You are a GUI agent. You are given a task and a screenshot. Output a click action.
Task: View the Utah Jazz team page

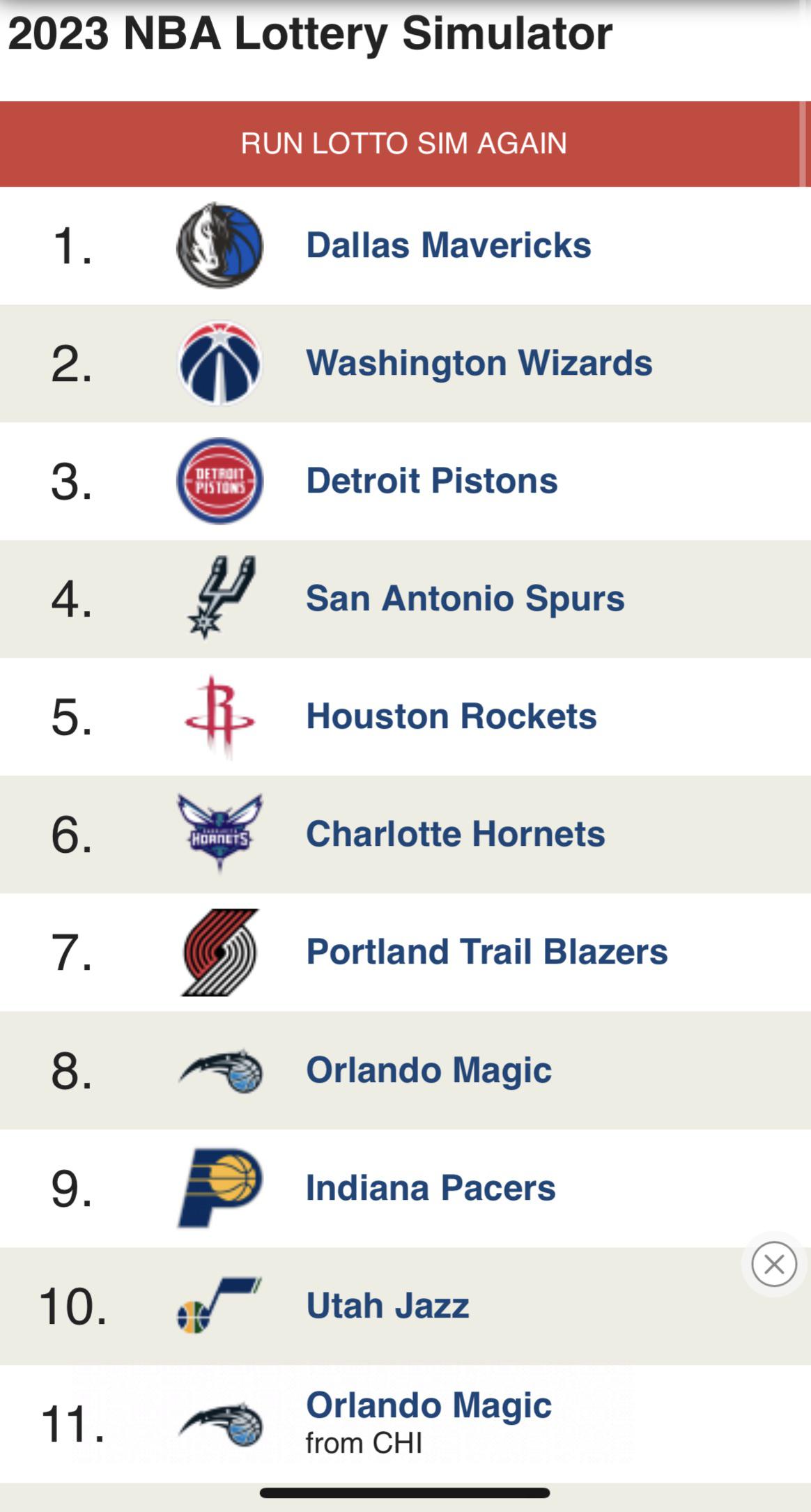tap(387, 1306)
